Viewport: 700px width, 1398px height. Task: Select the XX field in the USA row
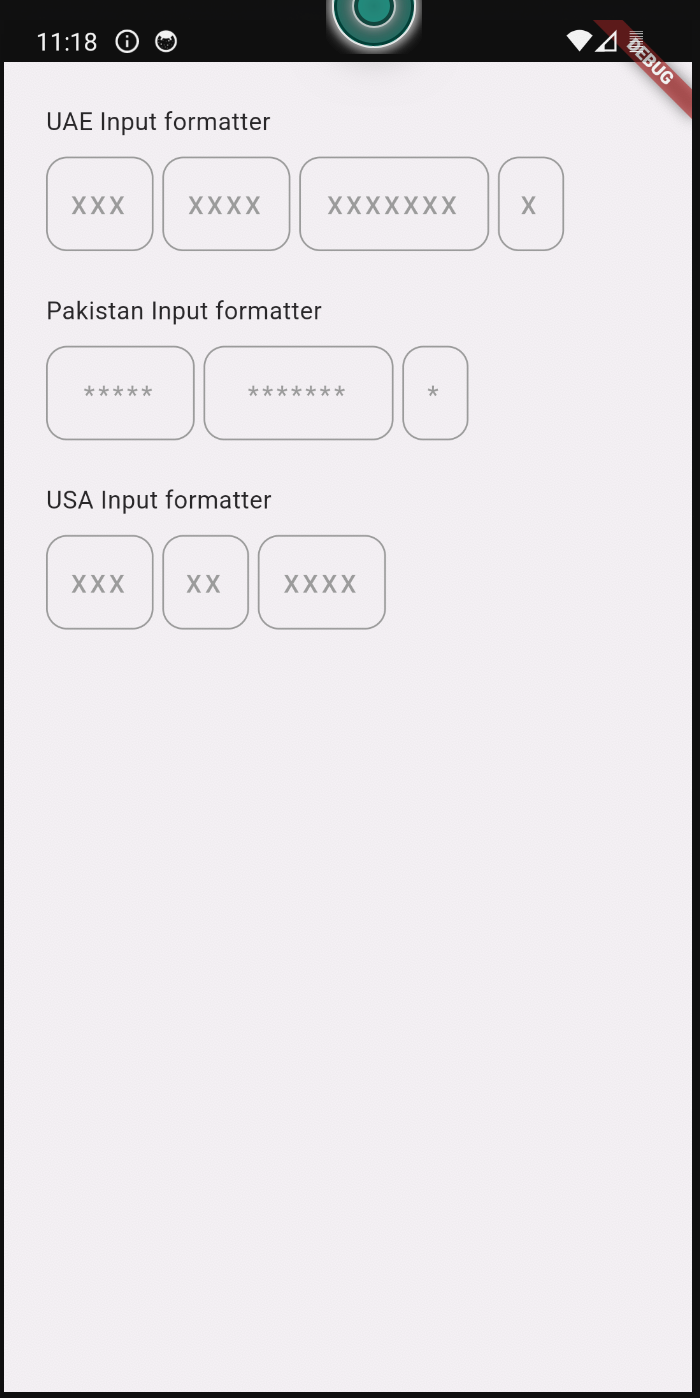[205, 582]
